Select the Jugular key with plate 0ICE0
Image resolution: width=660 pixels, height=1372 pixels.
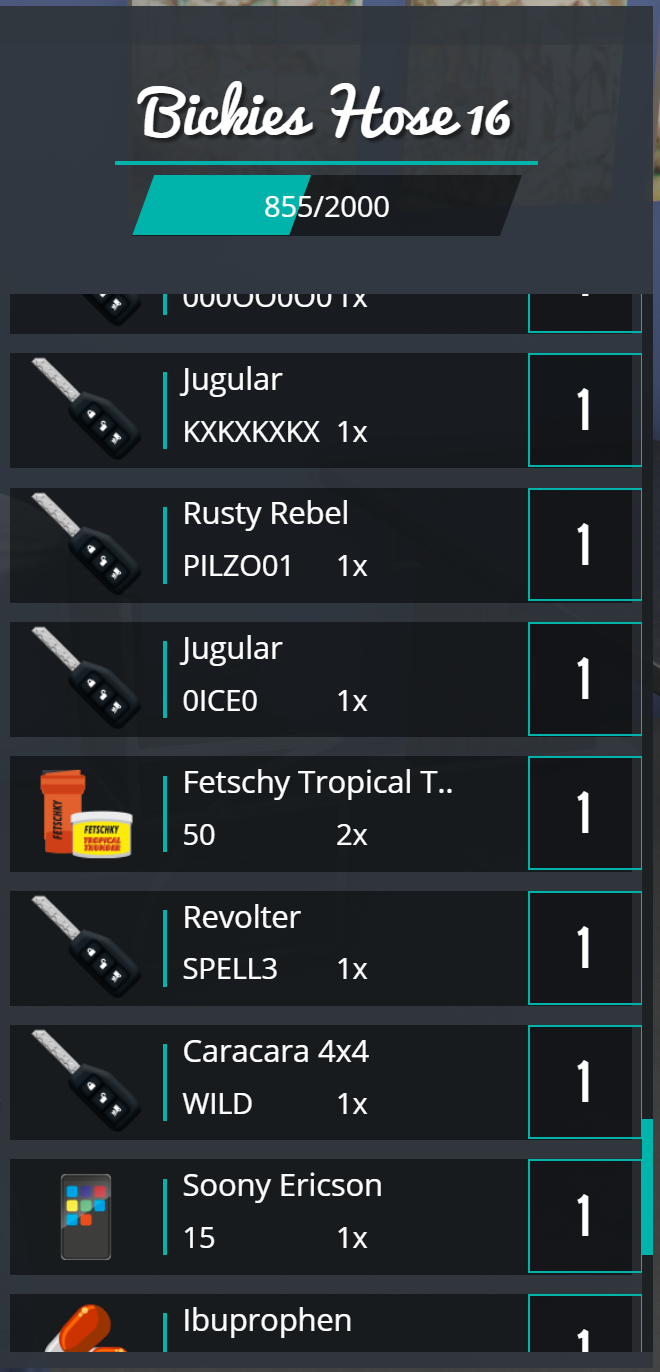point(268,679)
